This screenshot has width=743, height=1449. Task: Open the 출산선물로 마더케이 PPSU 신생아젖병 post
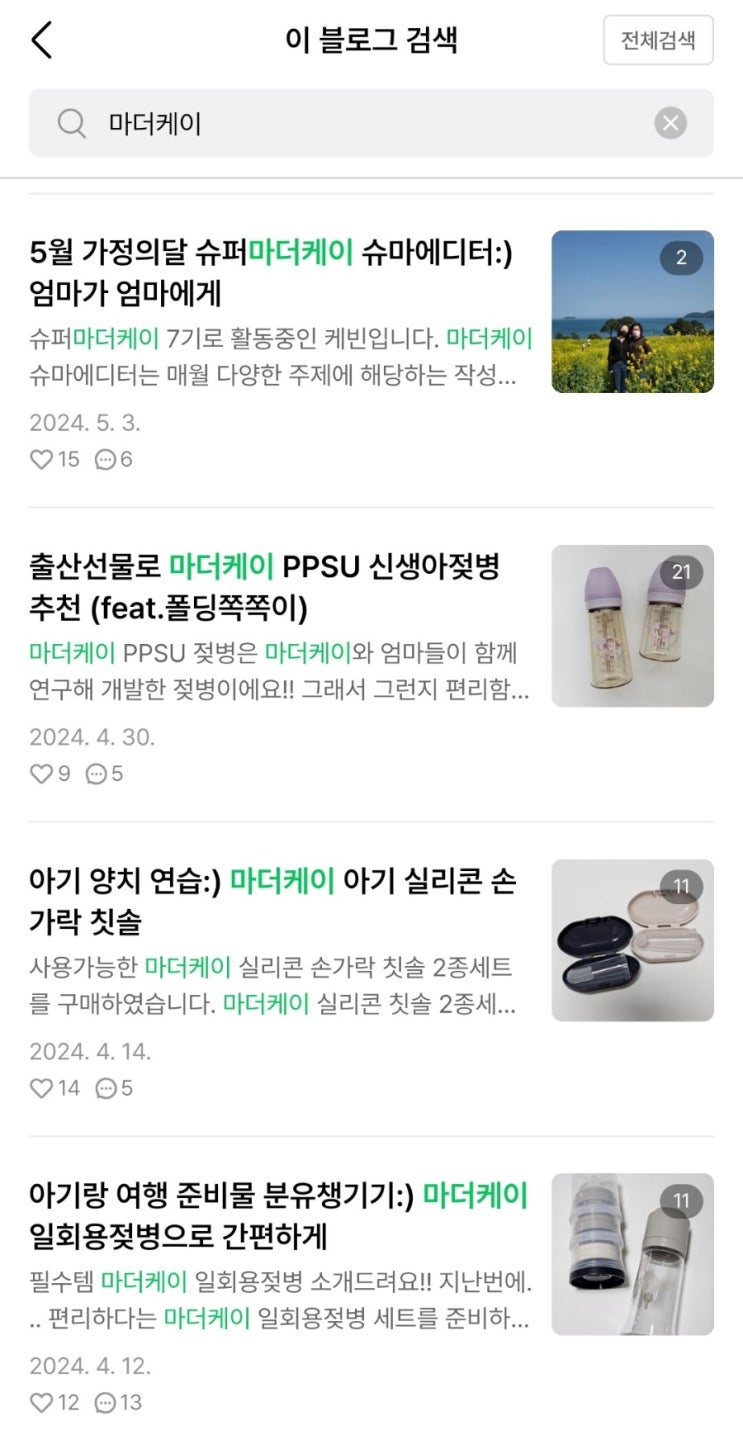coord(265,588)
